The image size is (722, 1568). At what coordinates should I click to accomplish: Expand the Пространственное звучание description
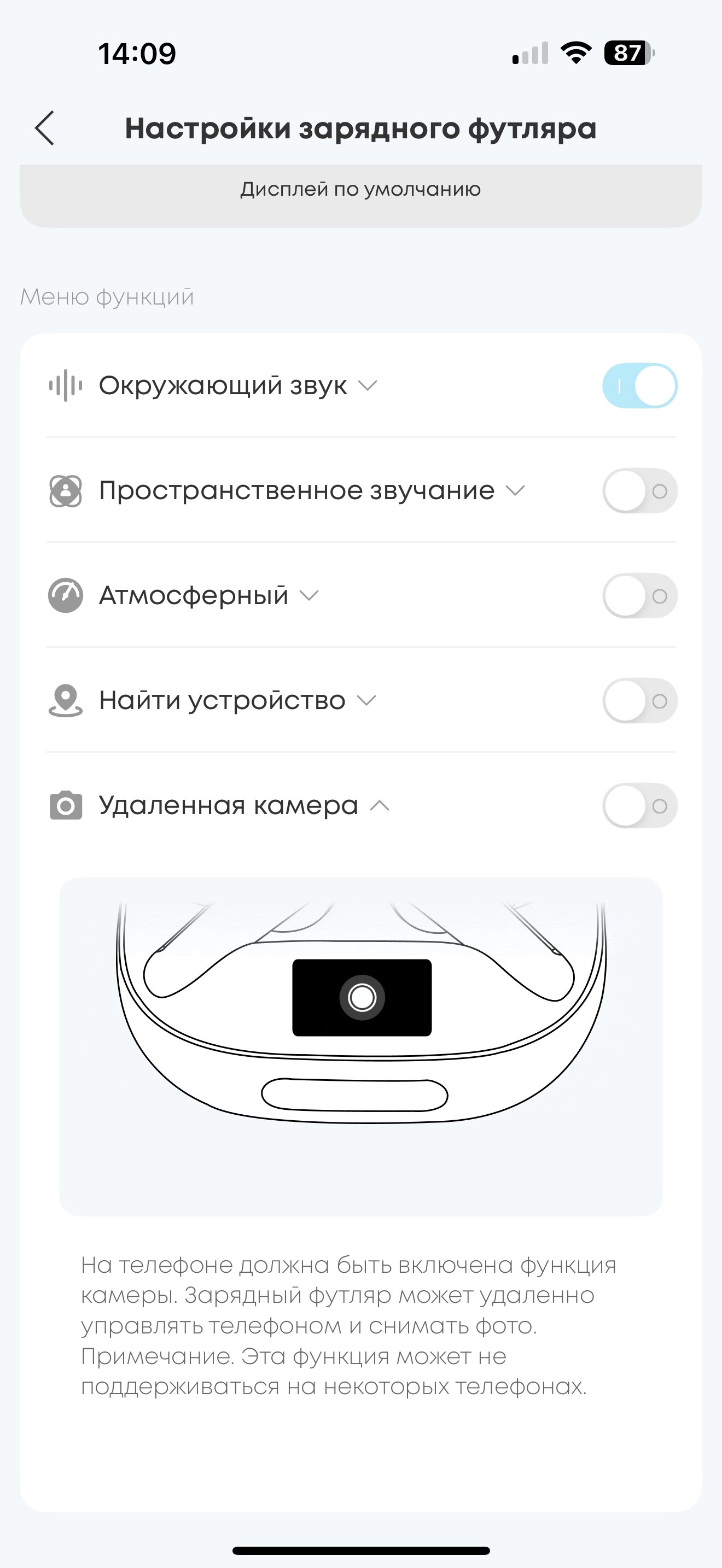pos(515,490)
